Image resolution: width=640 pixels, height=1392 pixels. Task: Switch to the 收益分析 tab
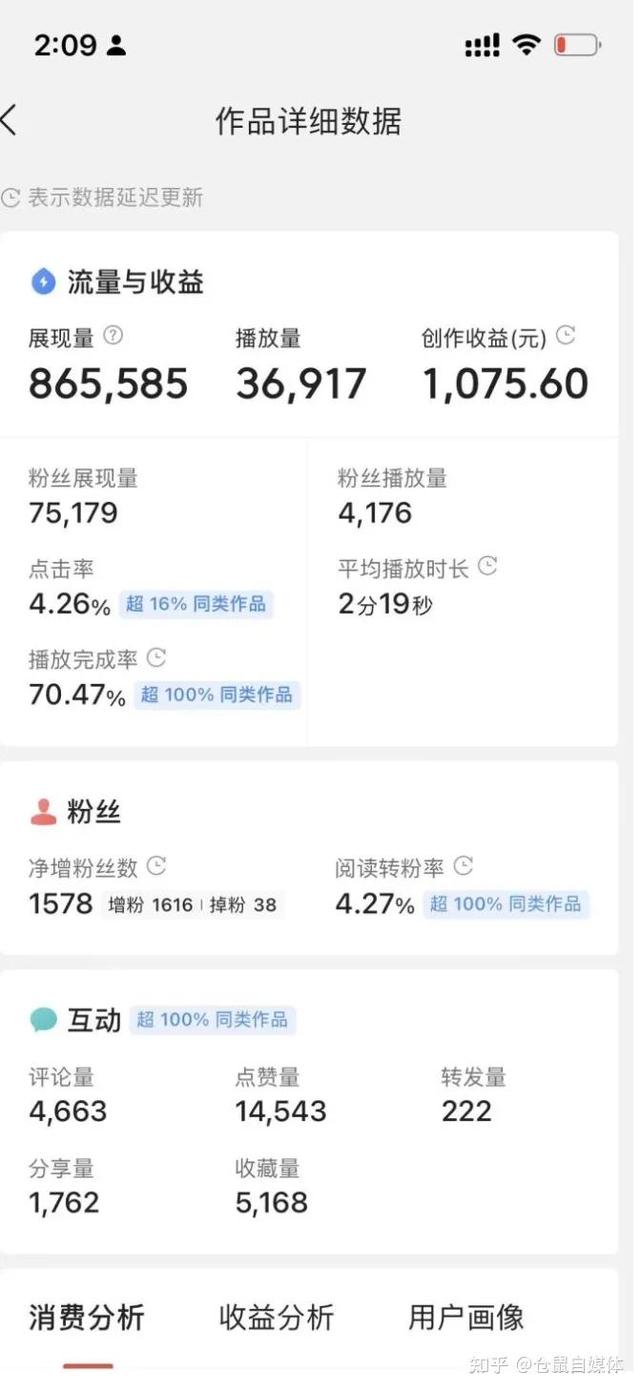[276, 1317]
